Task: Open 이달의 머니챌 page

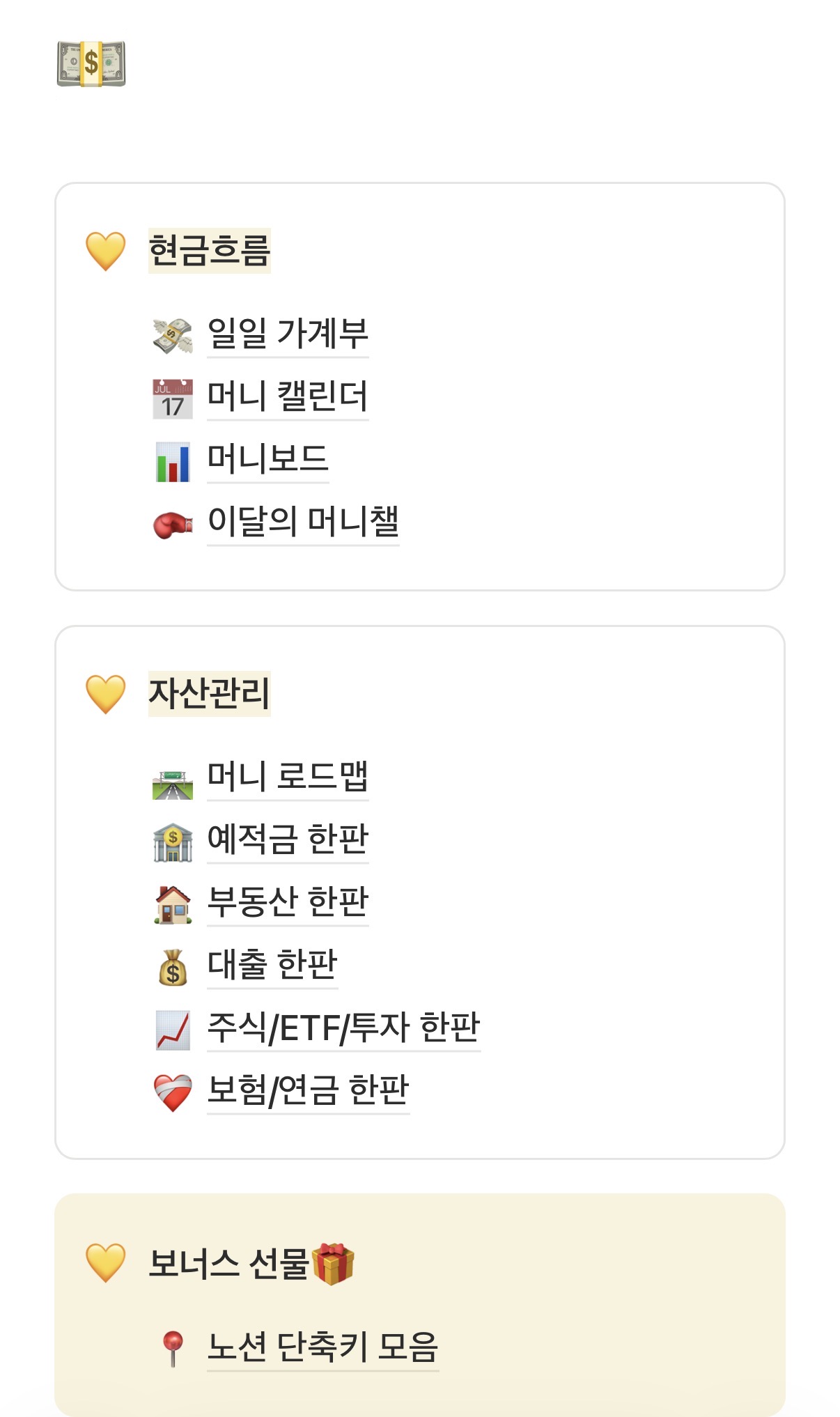Action: 303,522
